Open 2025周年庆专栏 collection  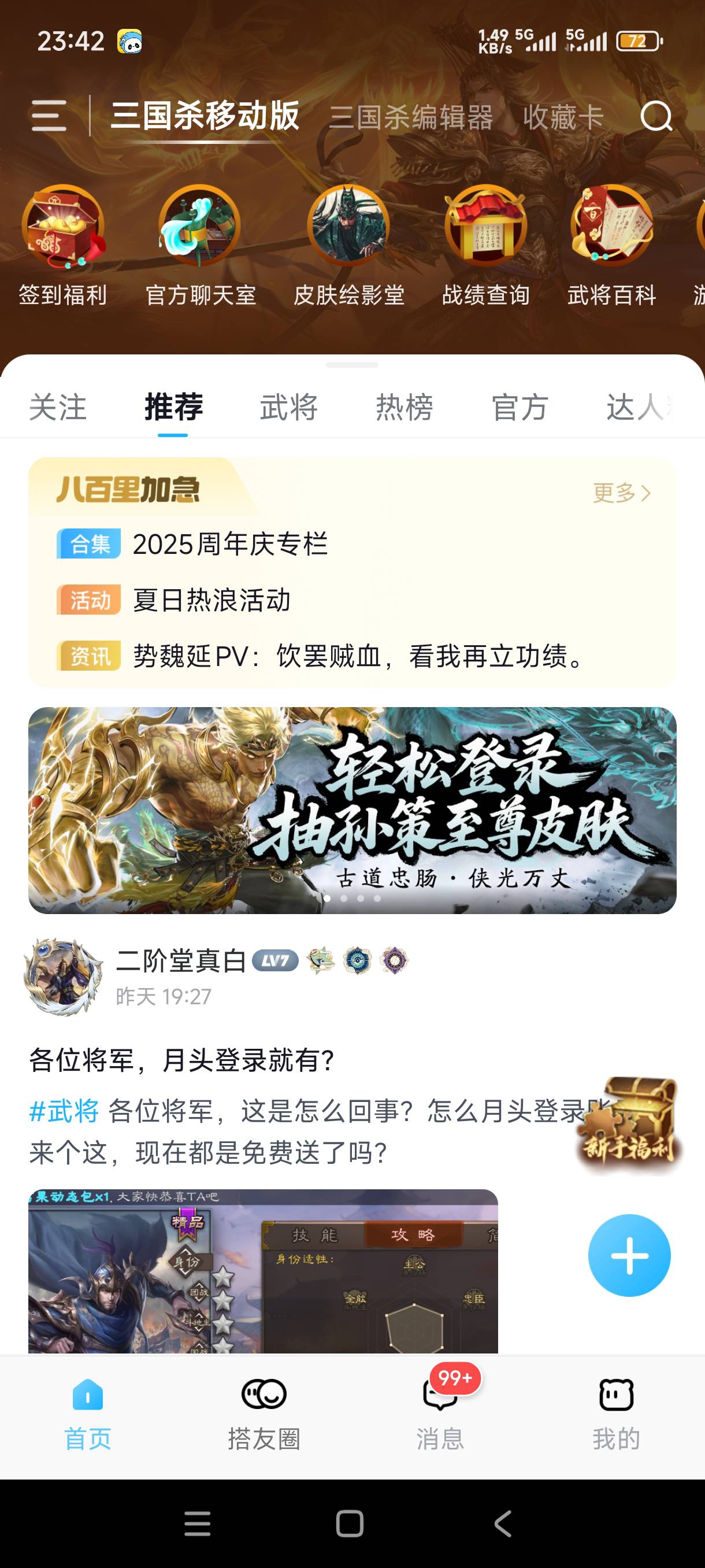pyautogui.click(x=230, y=544)
